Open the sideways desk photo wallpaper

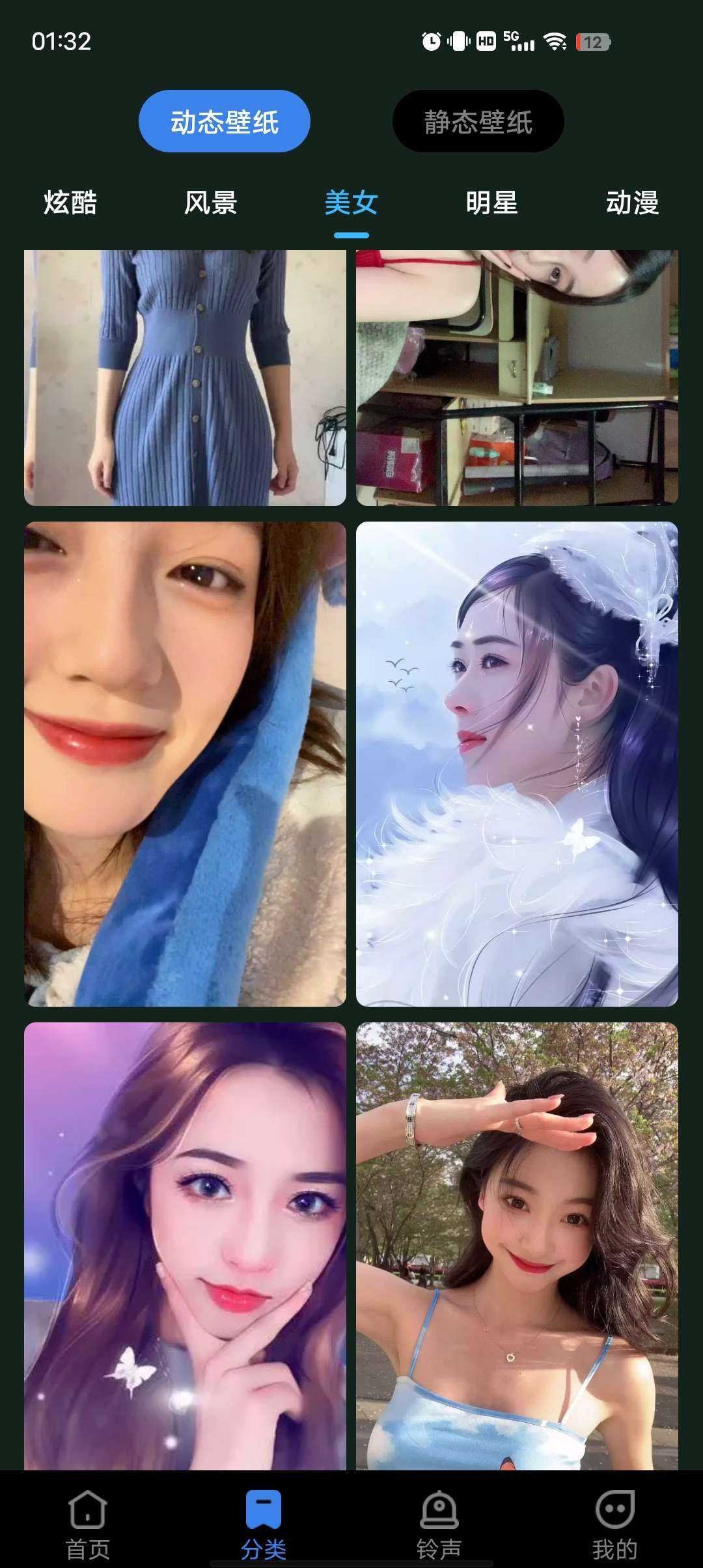pos(517,378)
